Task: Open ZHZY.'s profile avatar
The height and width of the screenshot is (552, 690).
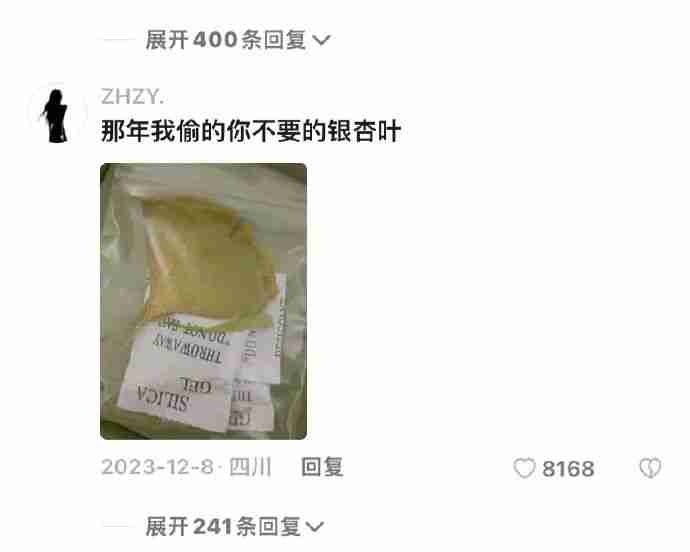Action: tap(57, 113)
